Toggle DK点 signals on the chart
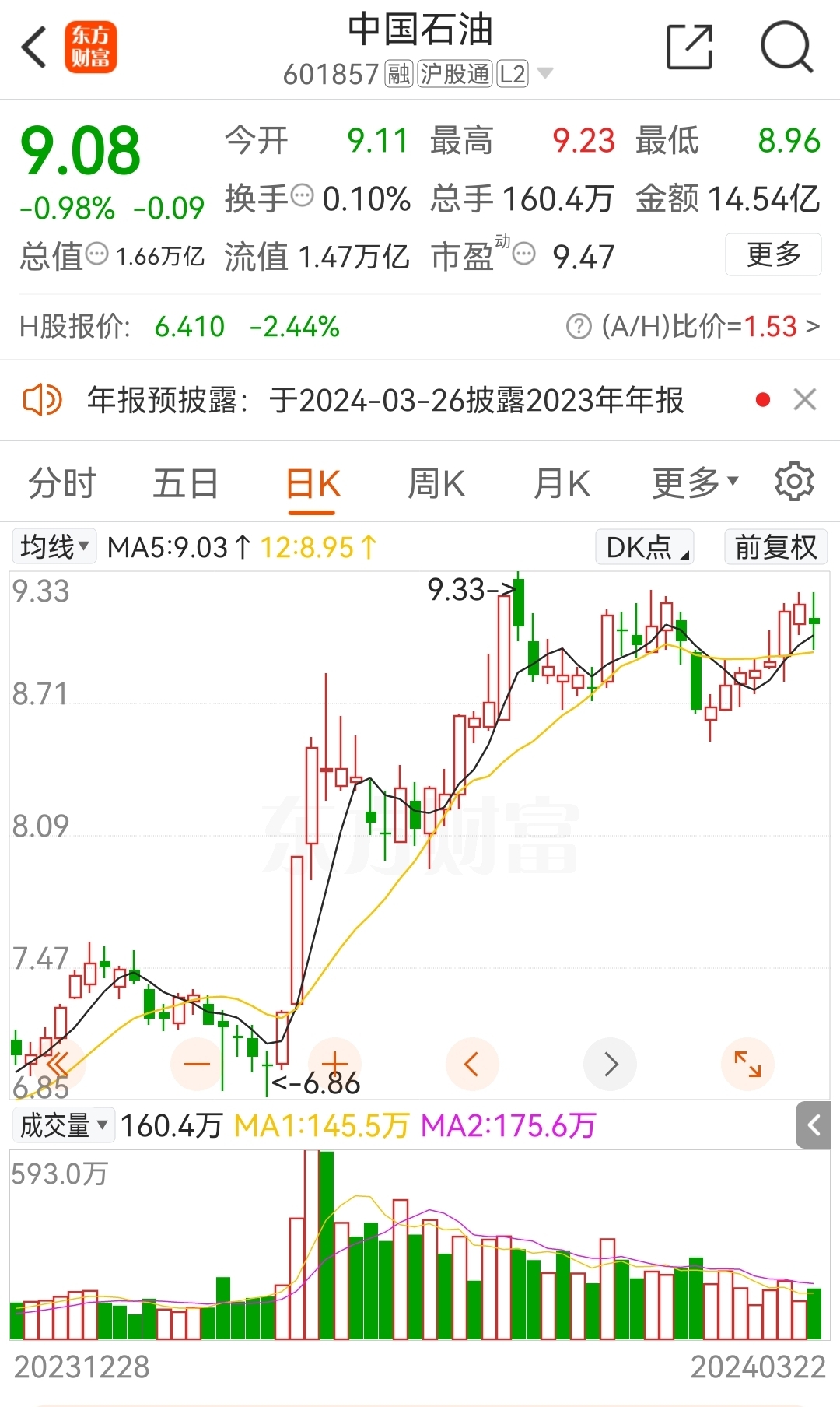Screen dimensions: 840x1407 coord(644,546)
